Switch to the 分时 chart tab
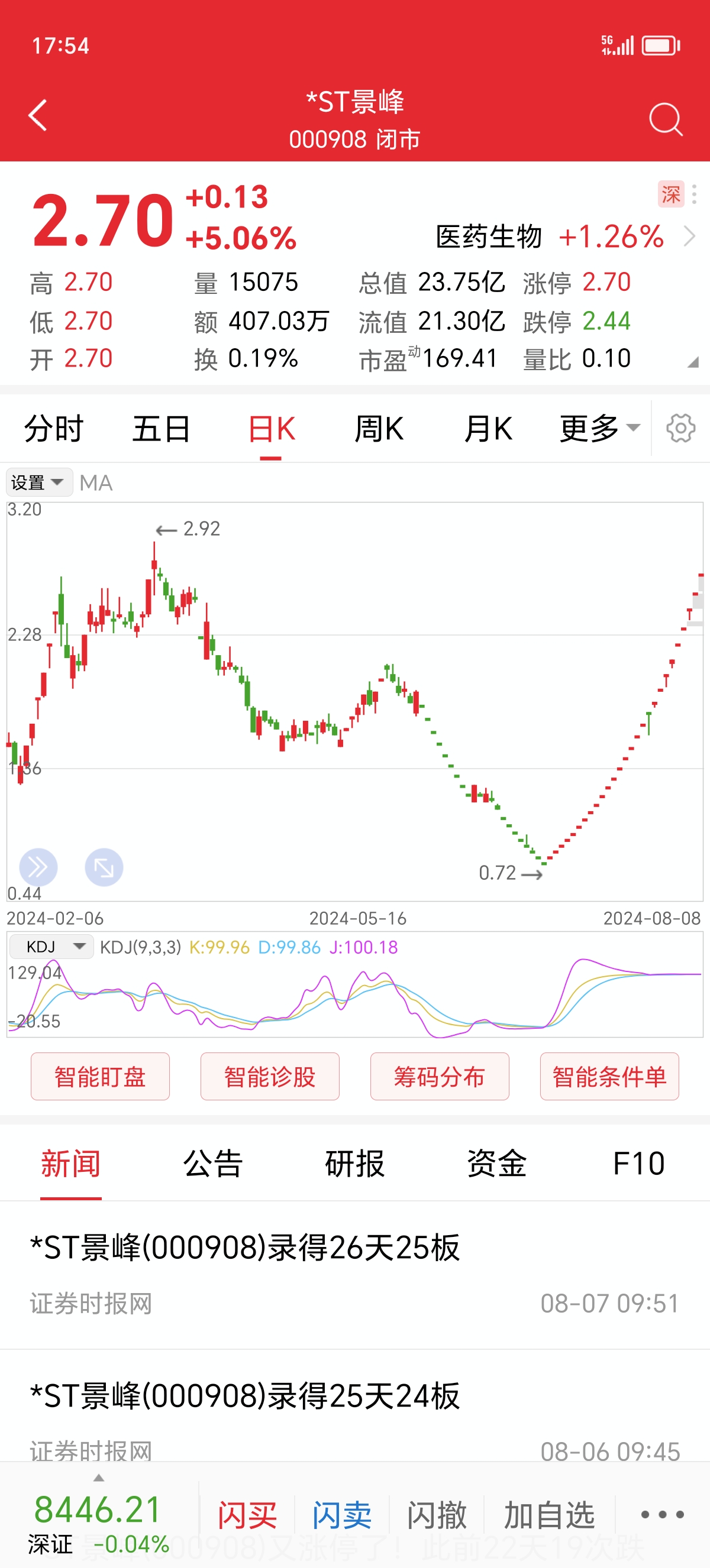 [x=54, y=428]
